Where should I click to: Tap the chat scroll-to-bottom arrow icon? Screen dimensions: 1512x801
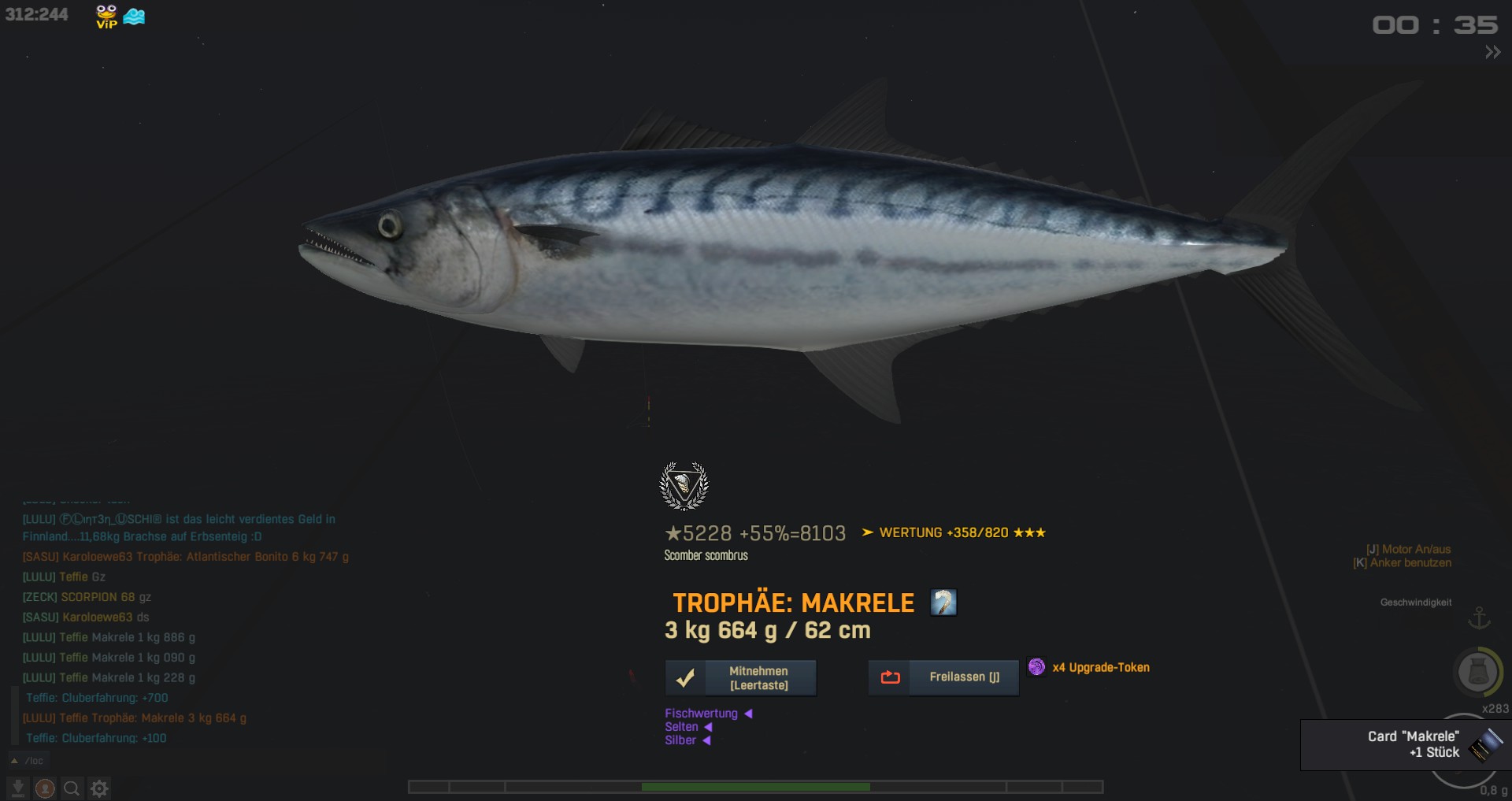click(17, 788)
